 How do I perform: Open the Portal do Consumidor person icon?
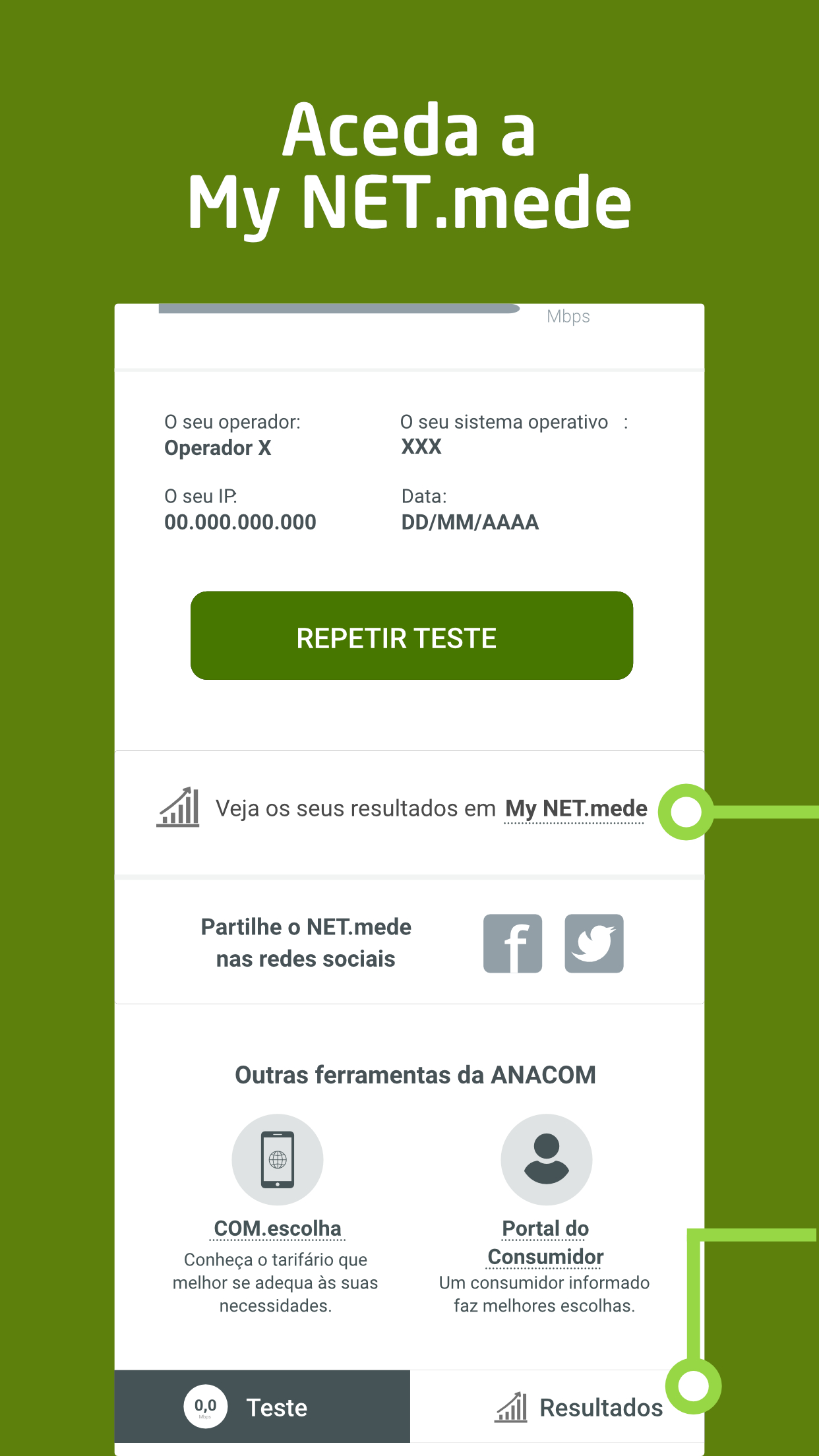[x=547, y=1161]
